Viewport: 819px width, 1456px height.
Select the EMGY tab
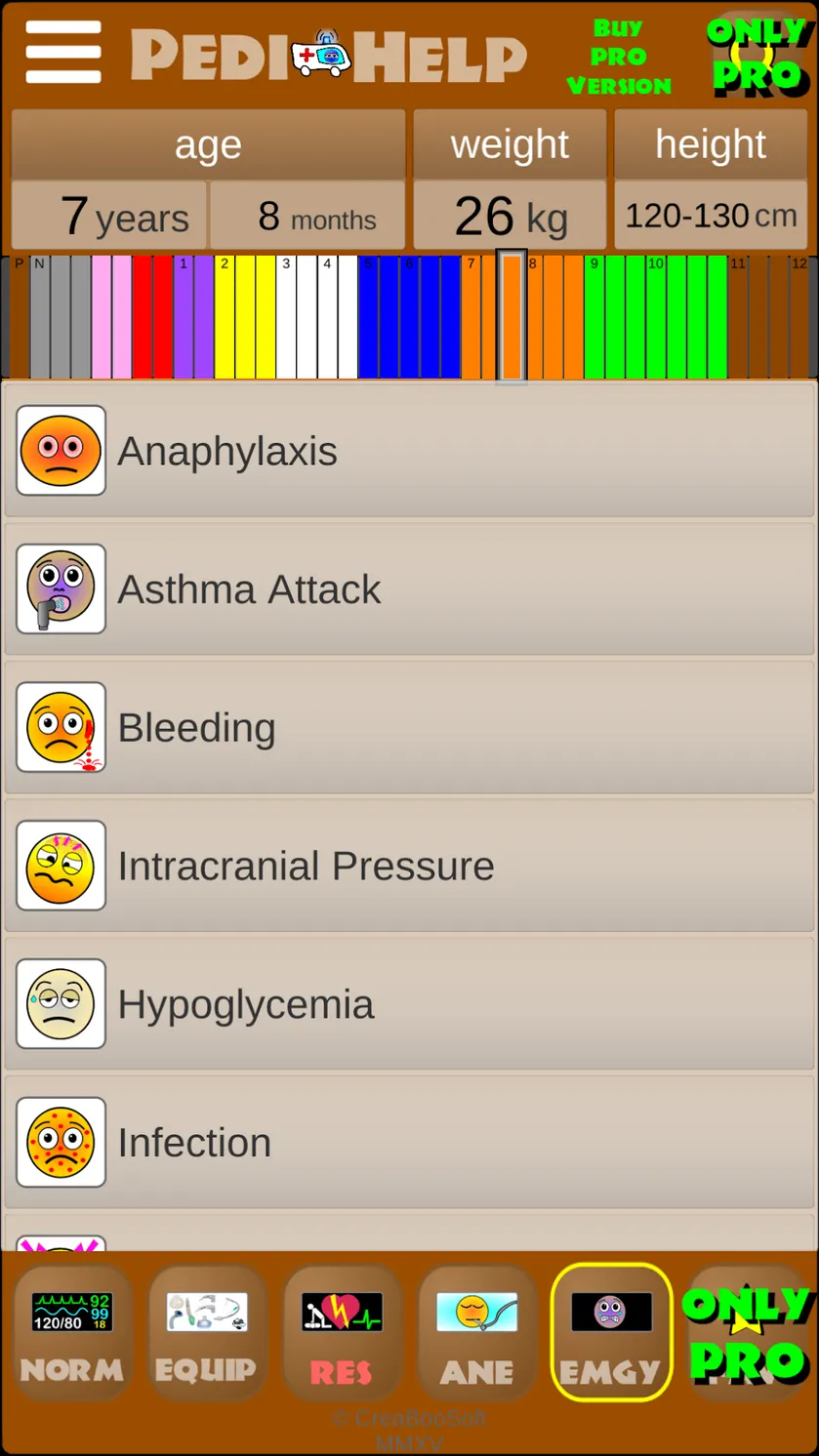coord(611,1333)
